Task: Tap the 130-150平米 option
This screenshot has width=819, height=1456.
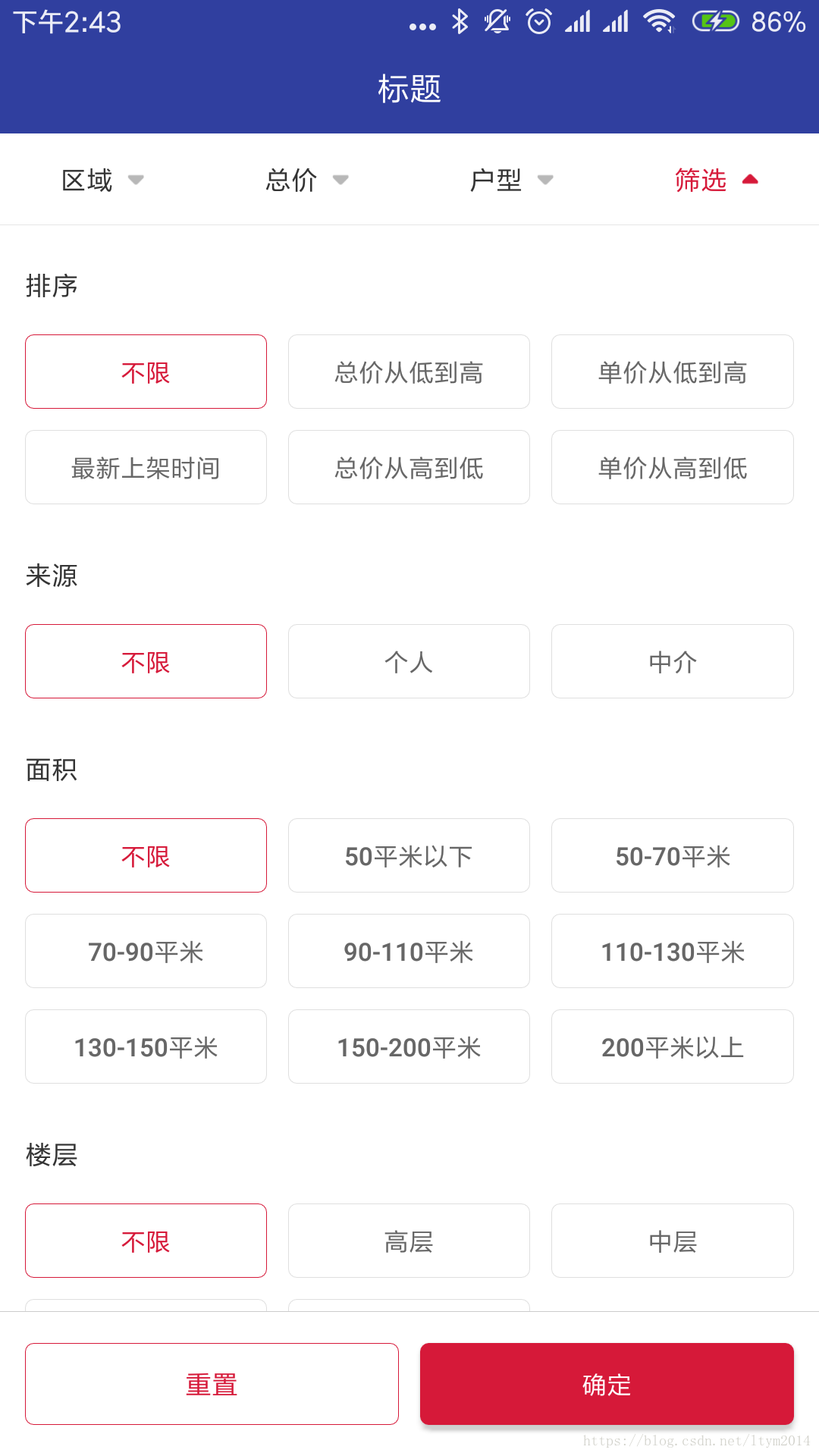Action: tap(146, 1046)
